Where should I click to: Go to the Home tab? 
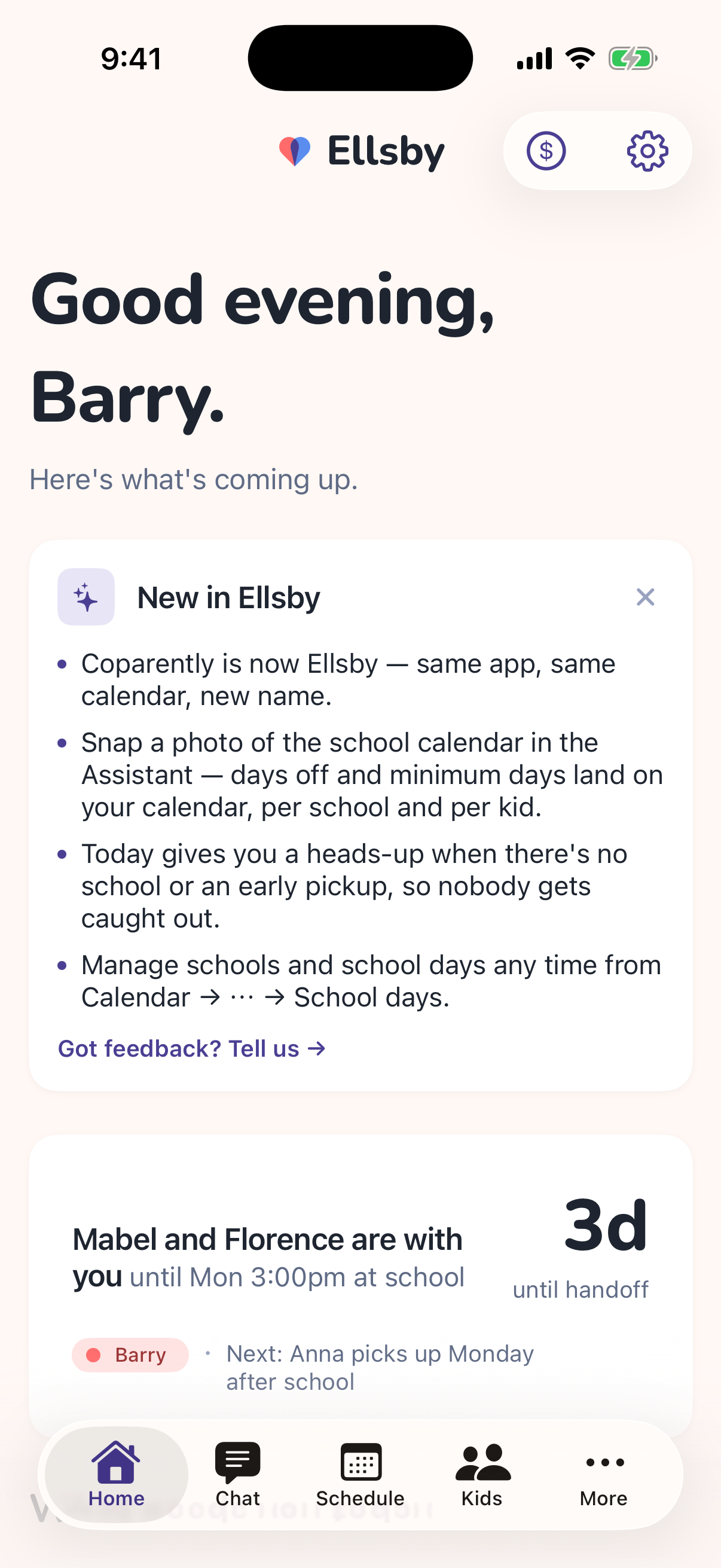click(116, 1474)
